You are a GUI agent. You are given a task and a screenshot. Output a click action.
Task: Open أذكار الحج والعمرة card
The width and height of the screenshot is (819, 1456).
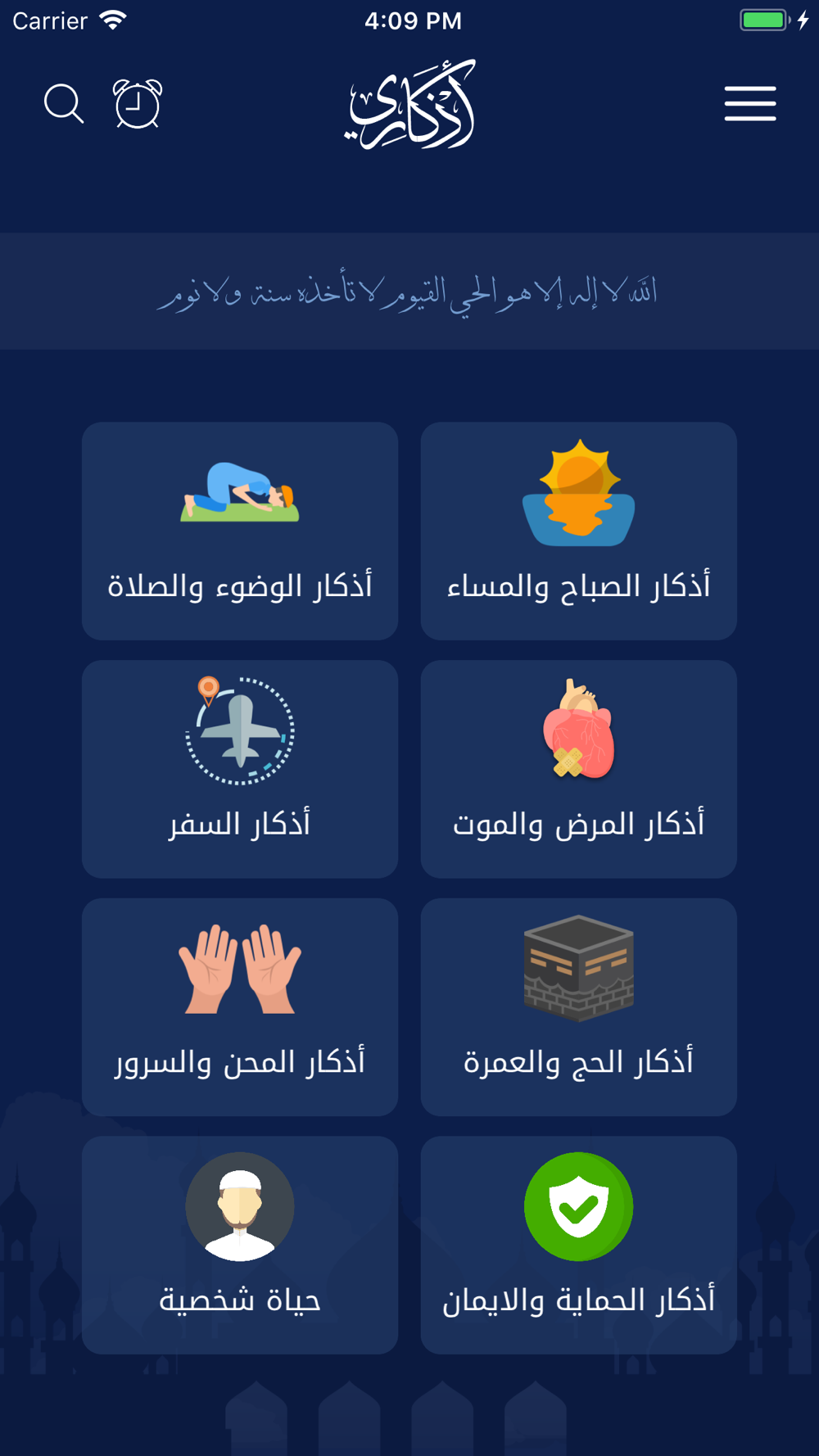[x=578, y=1006]
